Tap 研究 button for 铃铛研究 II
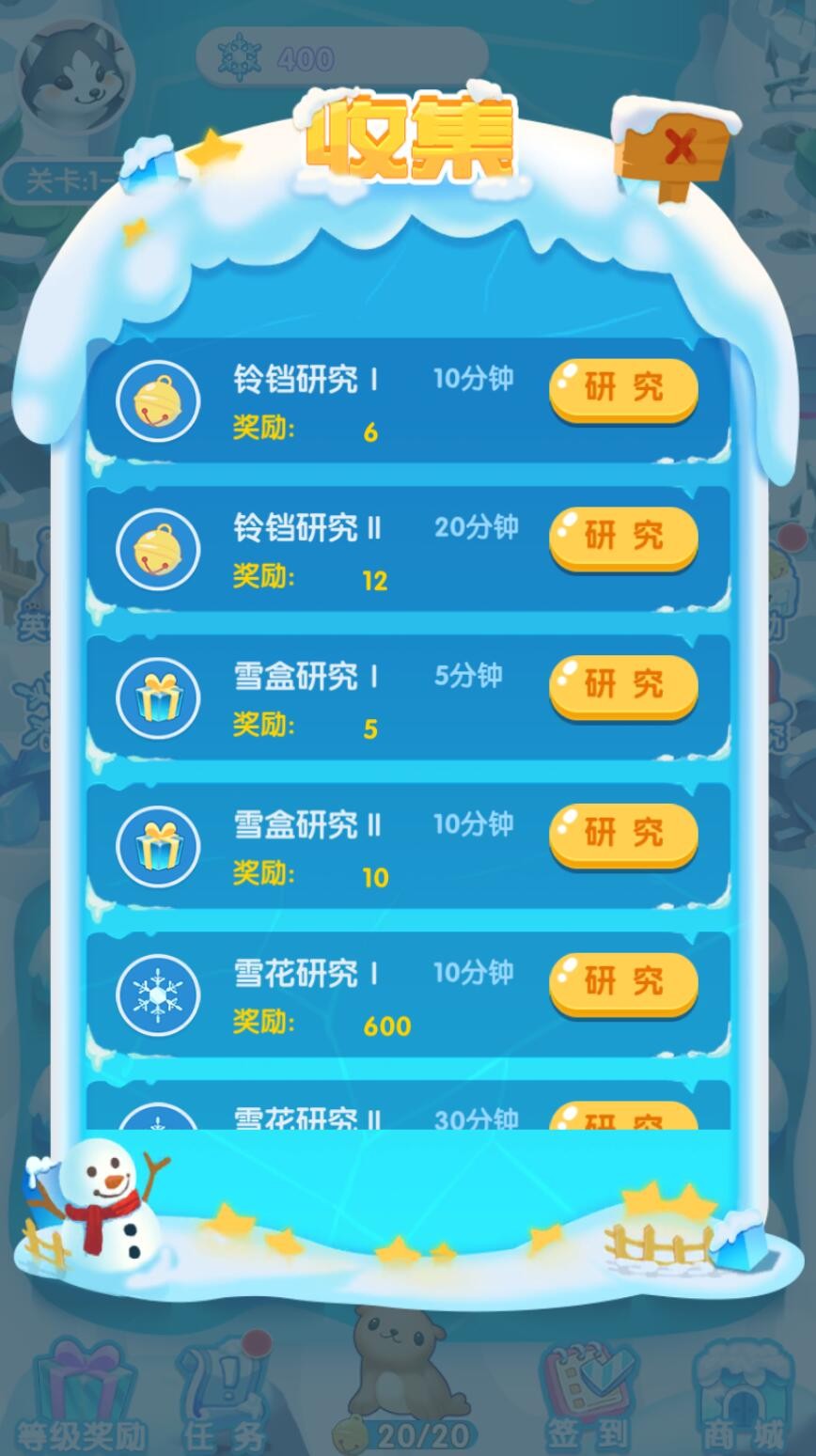This screenshot has height=1456, width=816. [x=623, y=539]
